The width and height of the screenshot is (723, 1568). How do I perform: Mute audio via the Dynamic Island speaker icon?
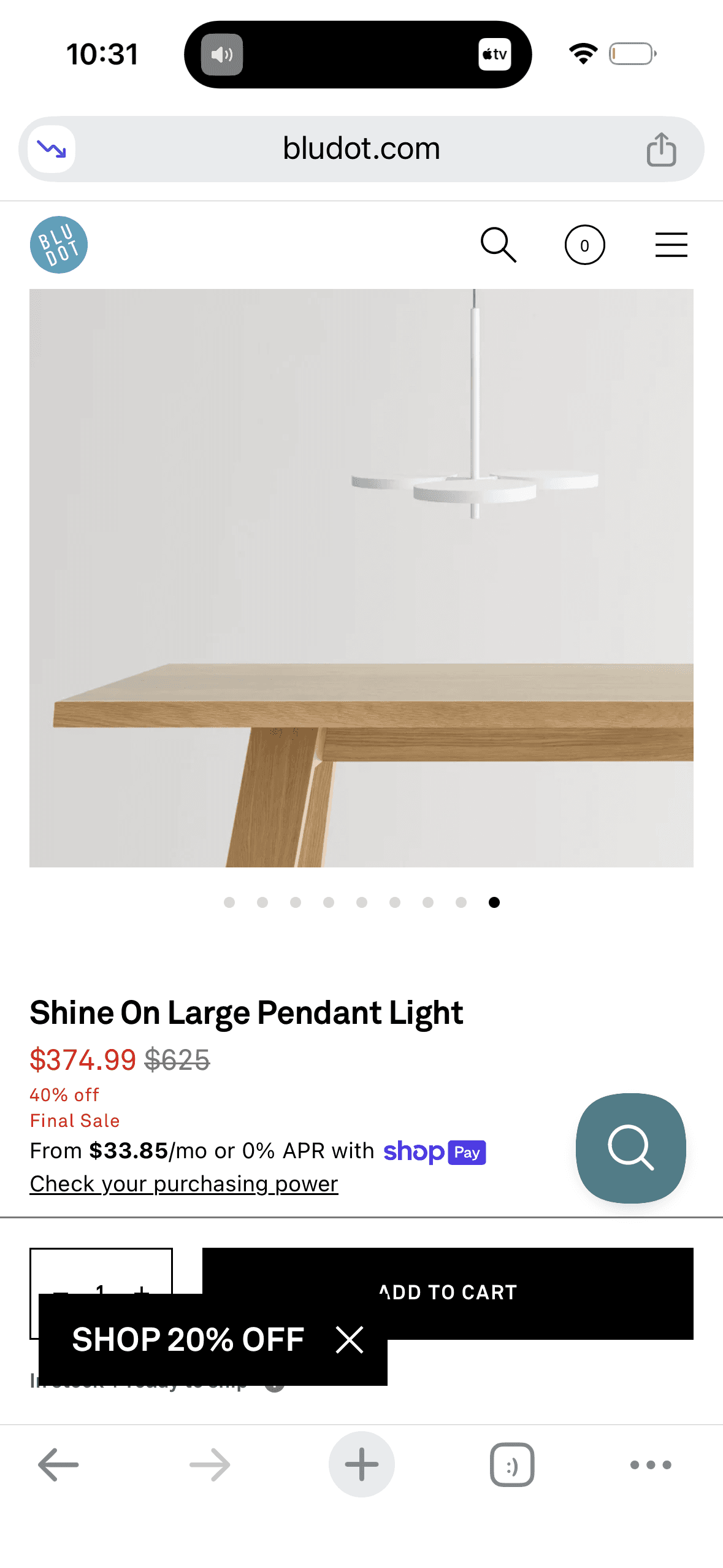(x=222, y=54)
